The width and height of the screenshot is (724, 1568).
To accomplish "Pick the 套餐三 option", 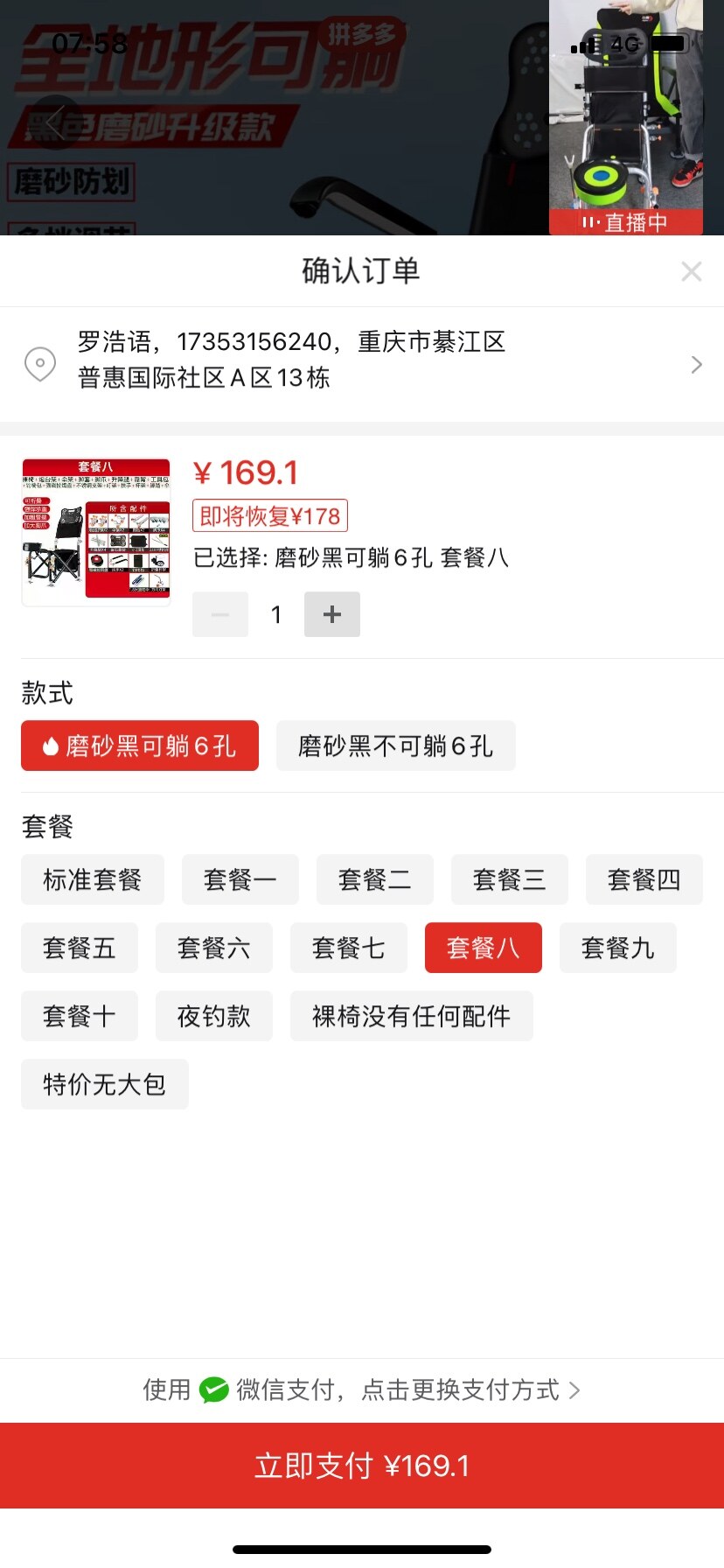I will pos(509,879).
